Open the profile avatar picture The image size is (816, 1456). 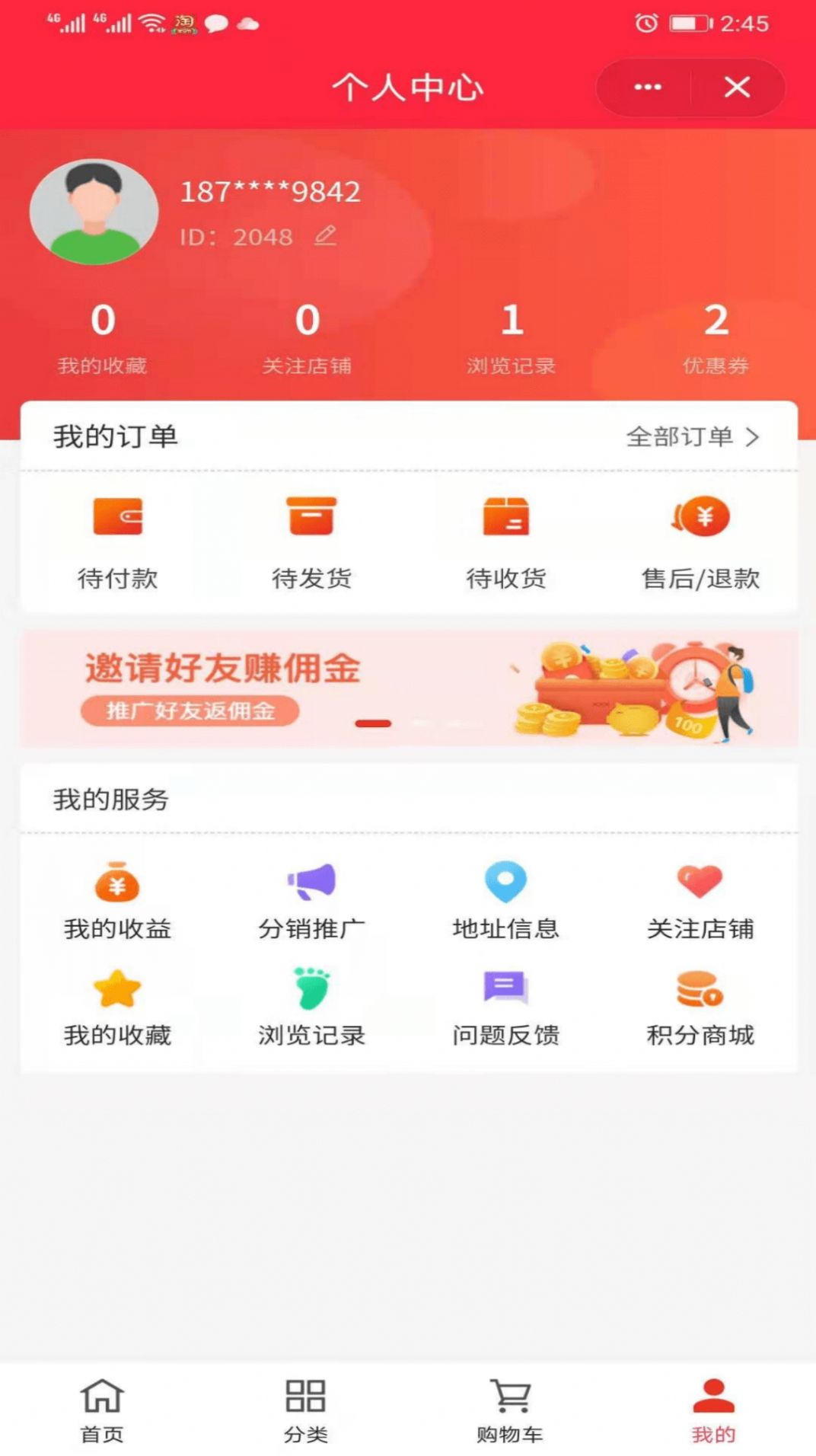point(94,212)
